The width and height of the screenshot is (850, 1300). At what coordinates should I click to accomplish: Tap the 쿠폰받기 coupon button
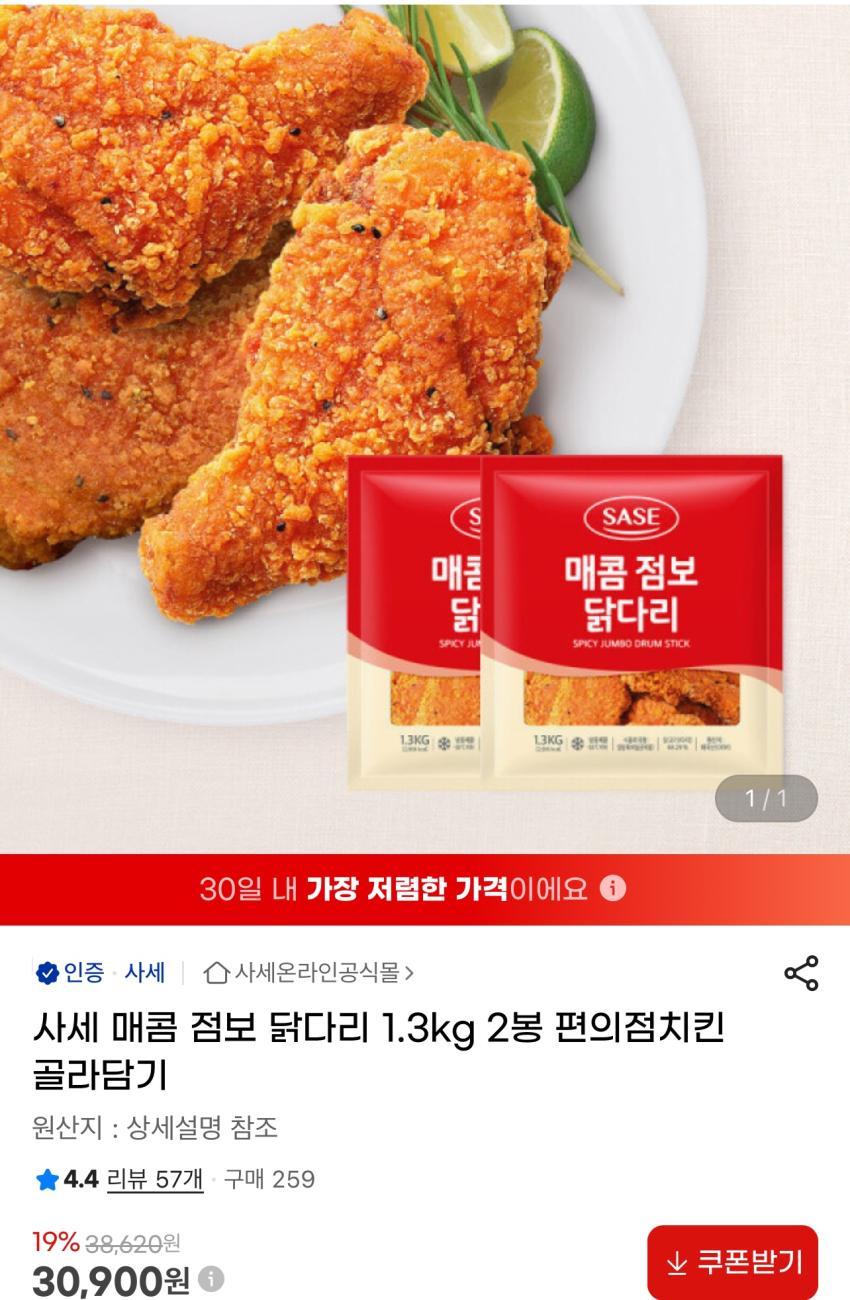(732, 1262)
